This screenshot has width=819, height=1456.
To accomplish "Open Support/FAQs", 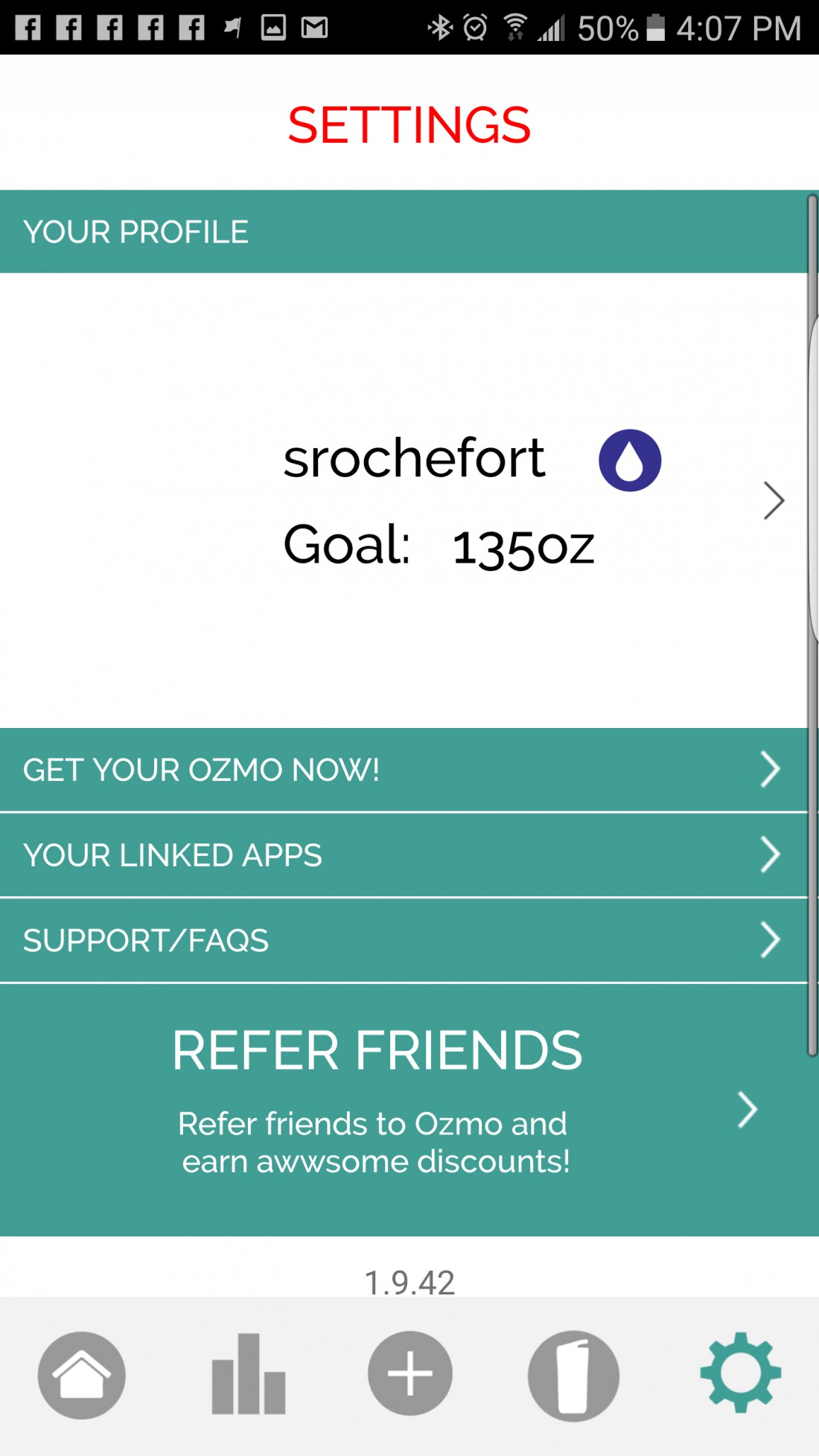I will [404, 940].
